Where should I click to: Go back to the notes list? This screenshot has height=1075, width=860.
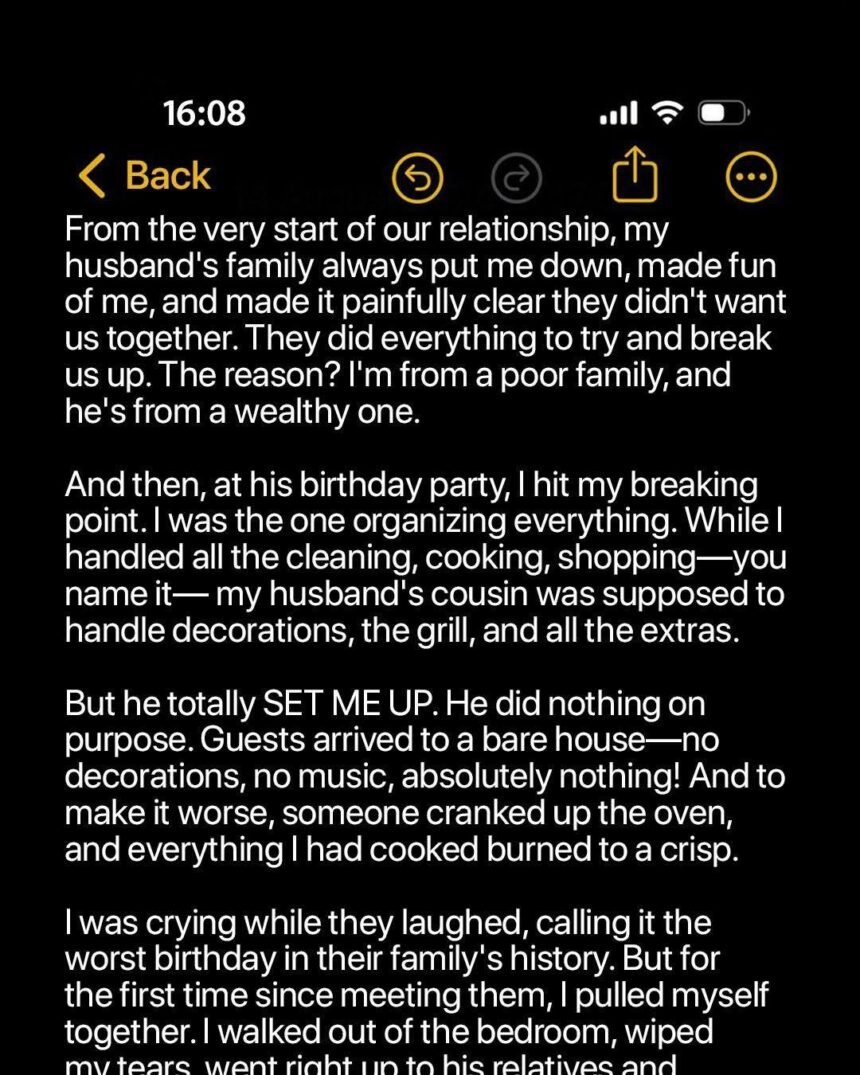click(144, 176)
